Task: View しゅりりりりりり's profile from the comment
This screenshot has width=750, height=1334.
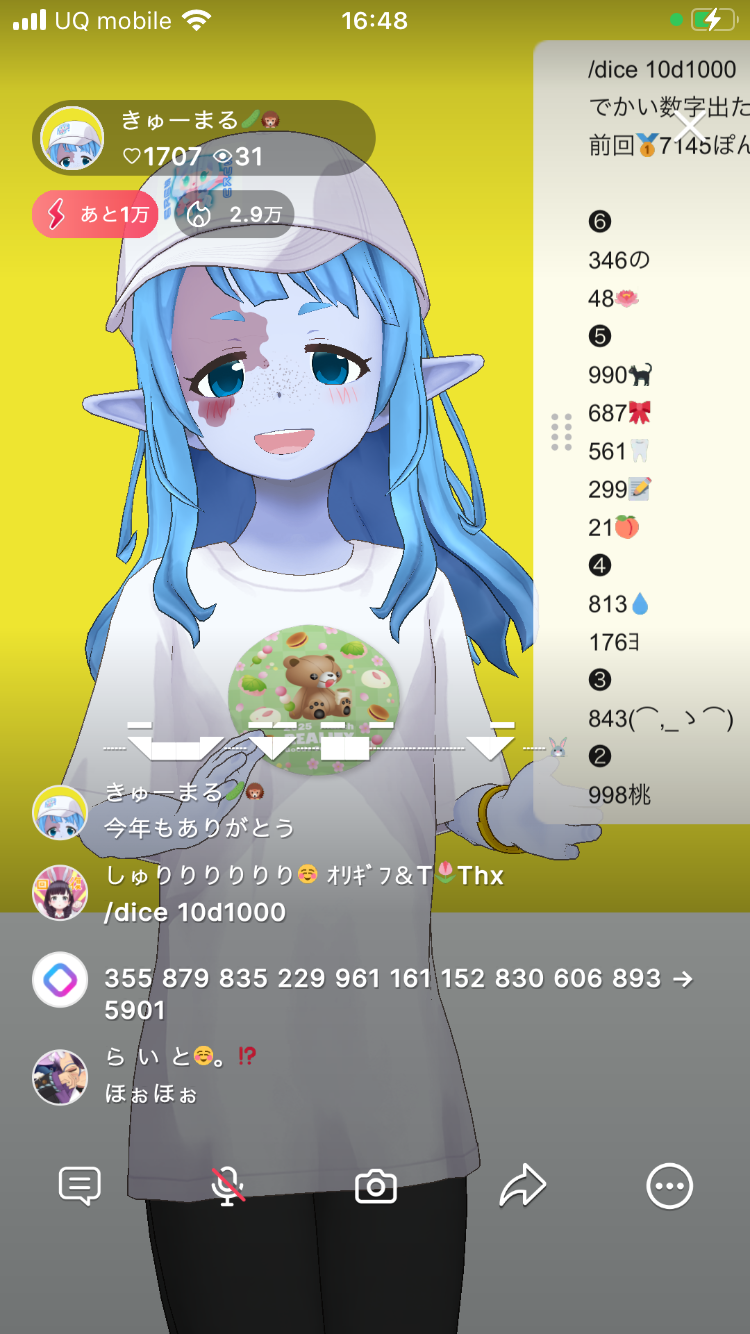Action: pos(60,892)
